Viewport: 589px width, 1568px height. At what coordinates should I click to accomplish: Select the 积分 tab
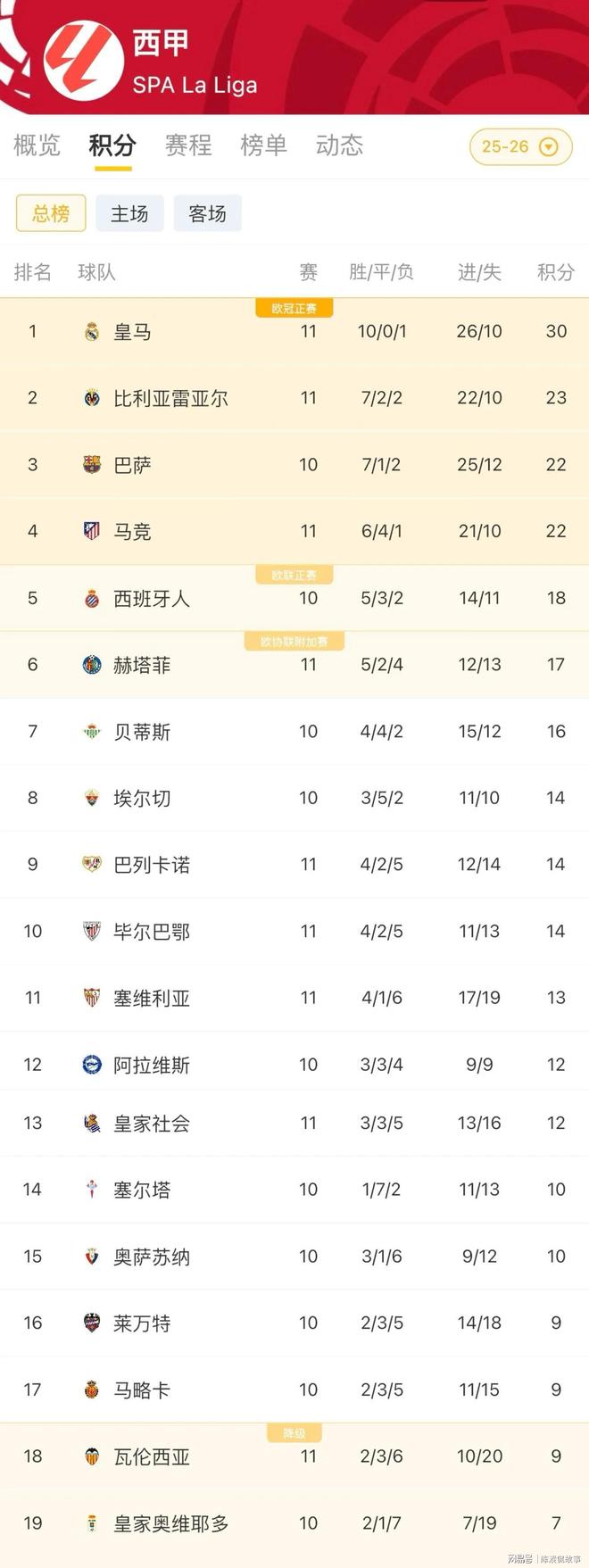112,145
